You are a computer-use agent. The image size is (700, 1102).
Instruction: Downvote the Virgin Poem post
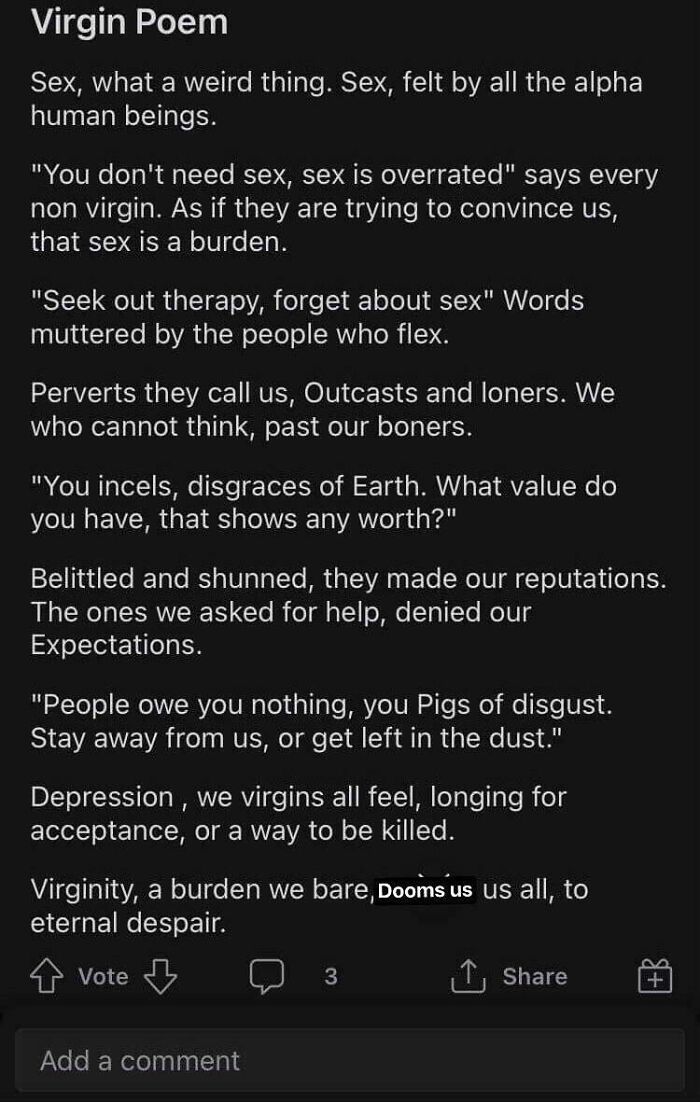161,976
